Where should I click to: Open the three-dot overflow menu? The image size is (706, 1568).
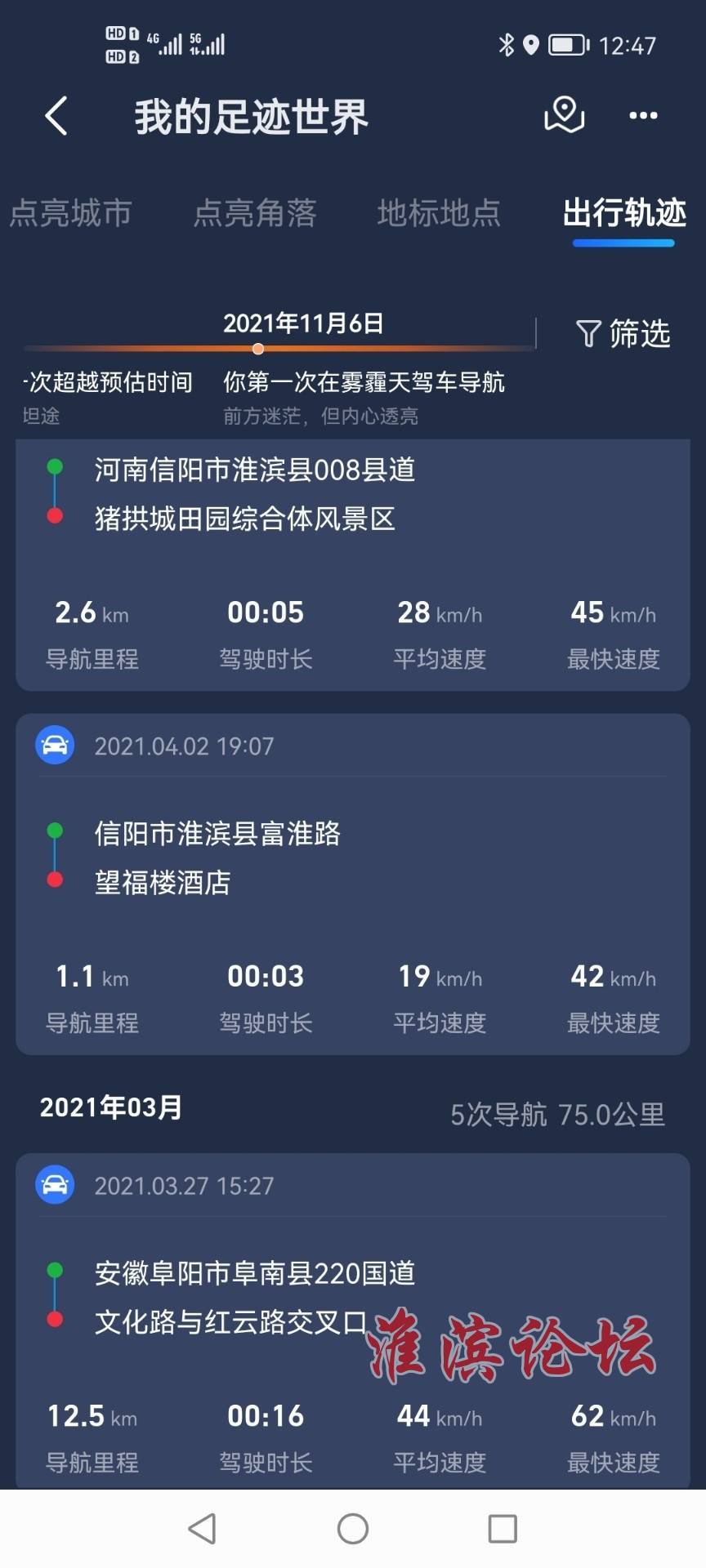click(643, 116)
